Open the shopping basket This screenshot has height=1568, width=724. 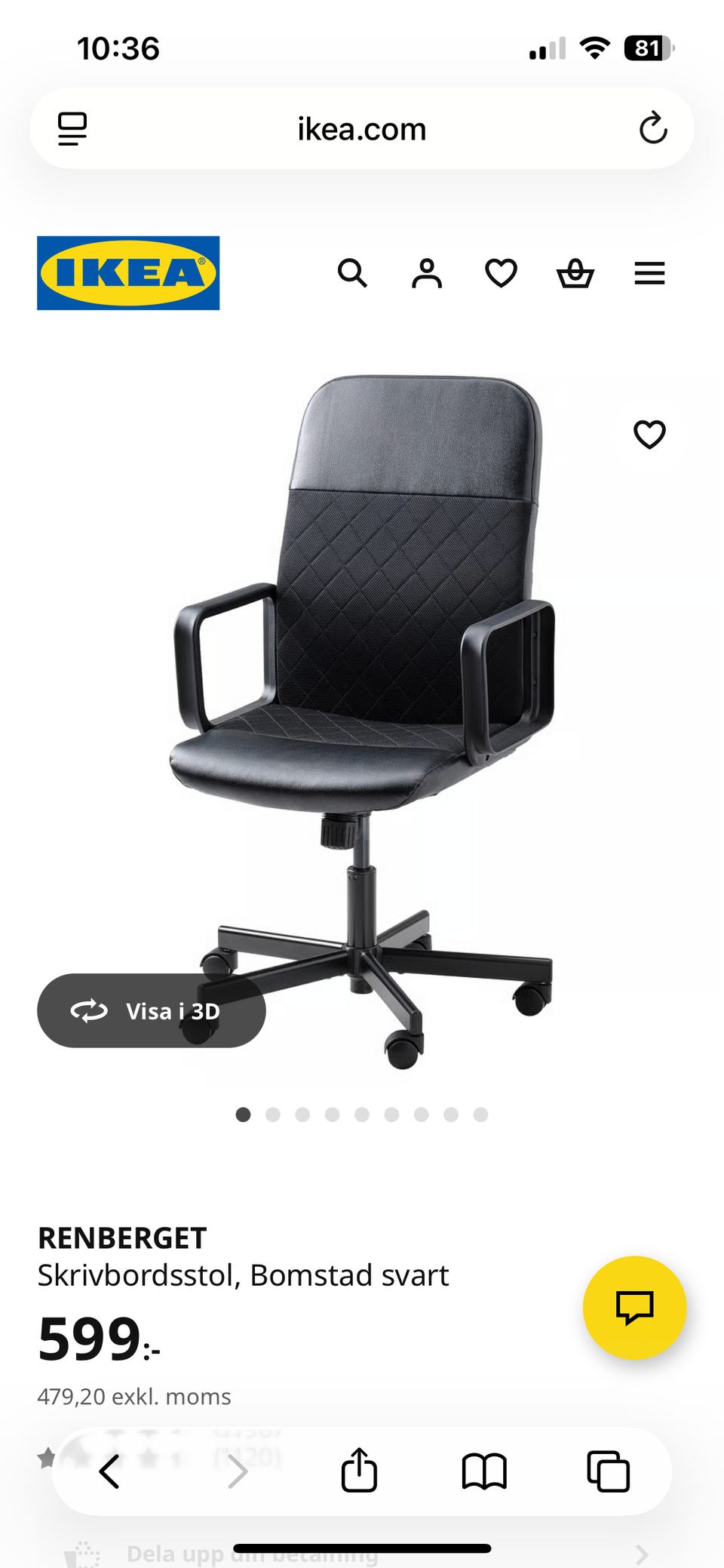575,273
